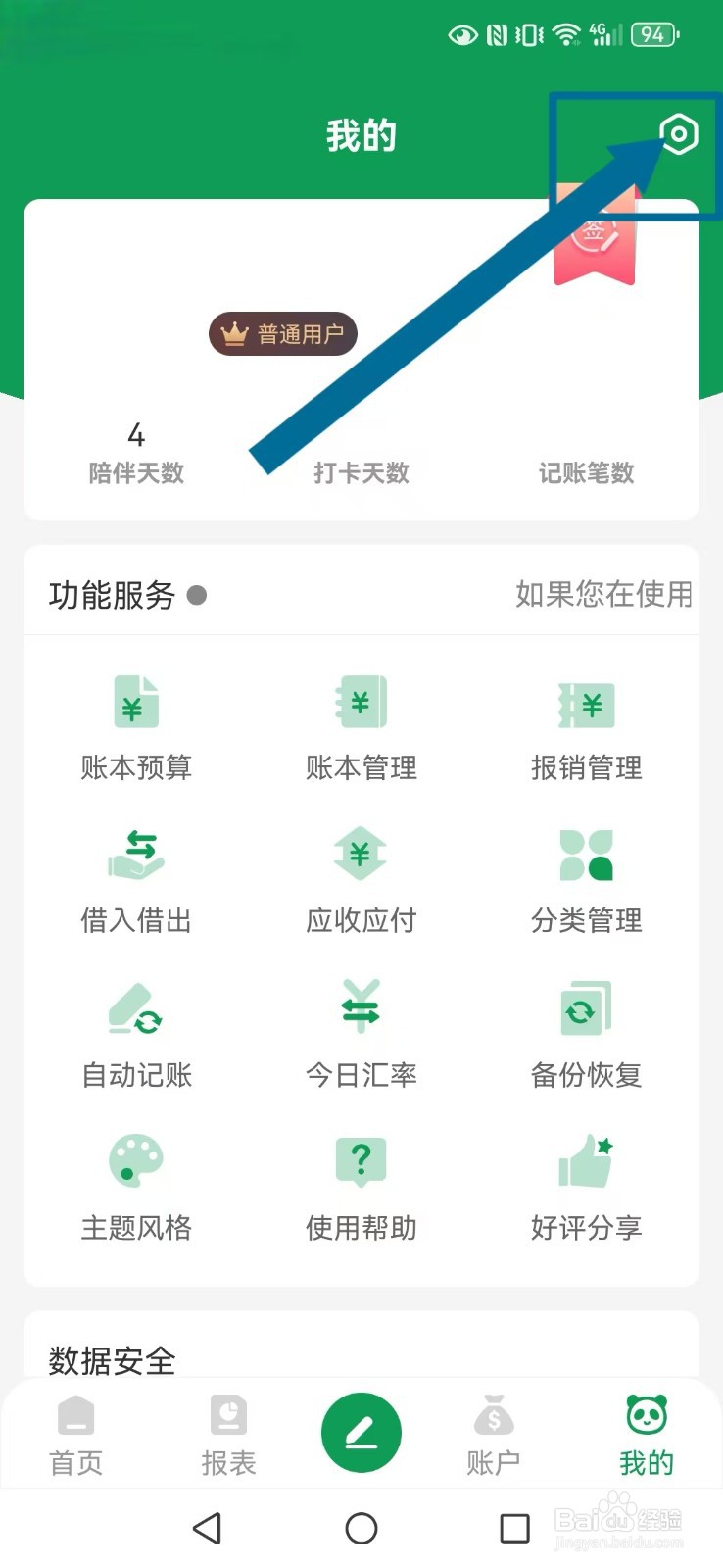This screenshot has height=1568, width=723.
Task: Tap the green pencil add-record button
Action: pyautogui.click(x=361, y=1433)
